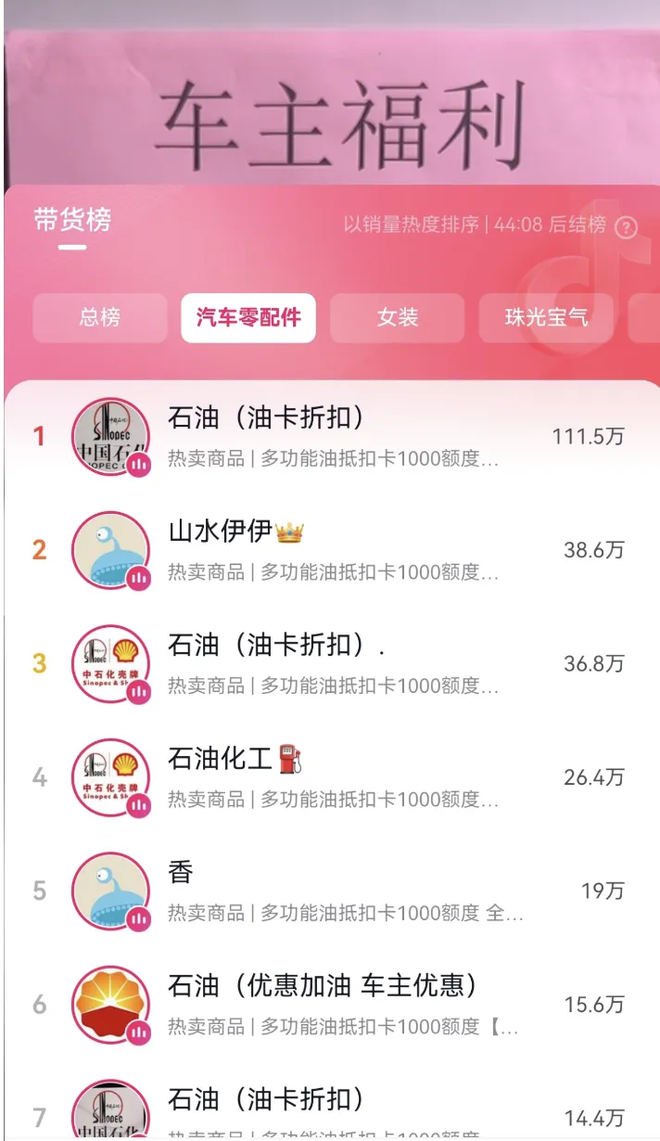Open the 珠光宝气 category tab
Viewport: 660px width, 1141px height.
click(546, 318)
